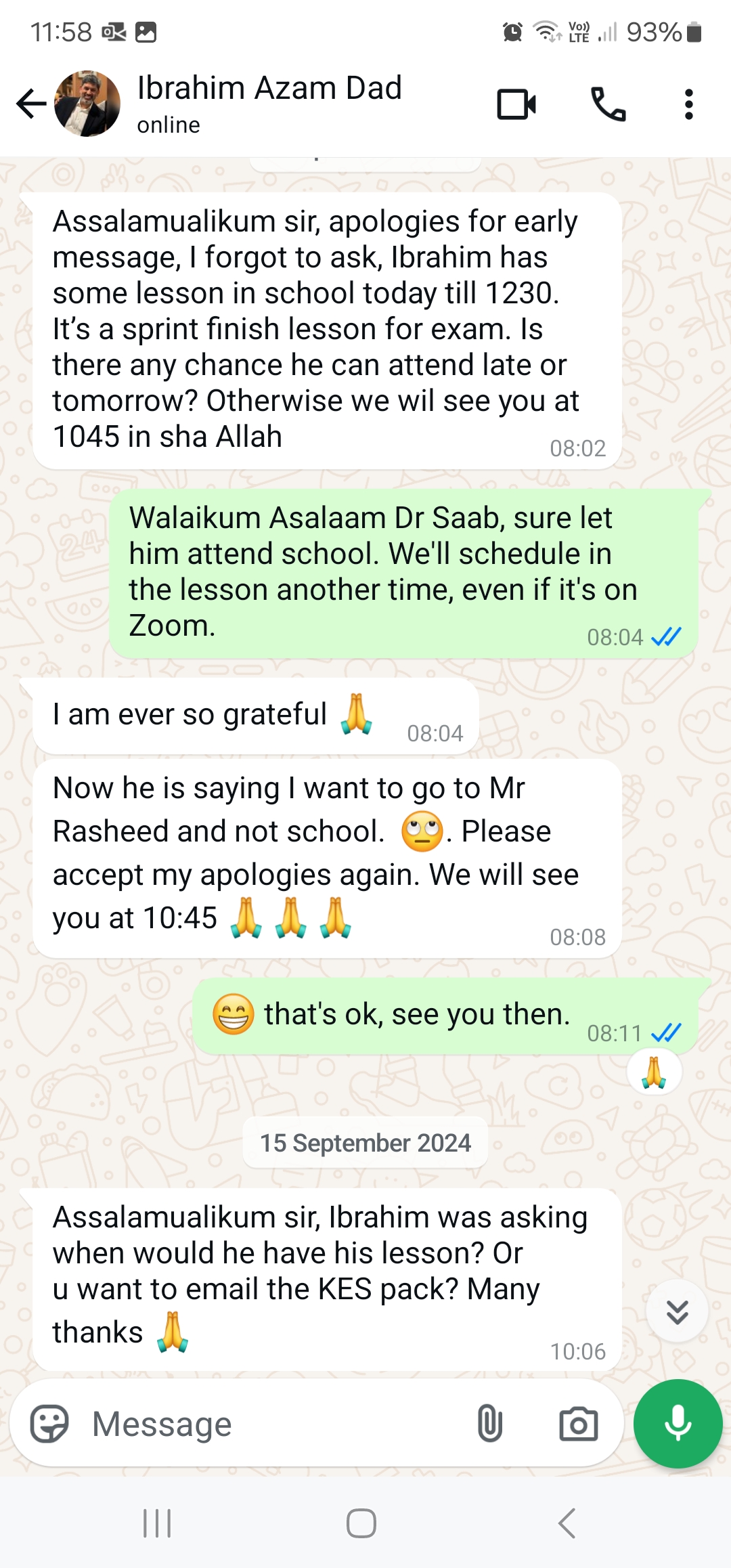Go back to the chat list

pyautogui.click(x=31, y=104)
